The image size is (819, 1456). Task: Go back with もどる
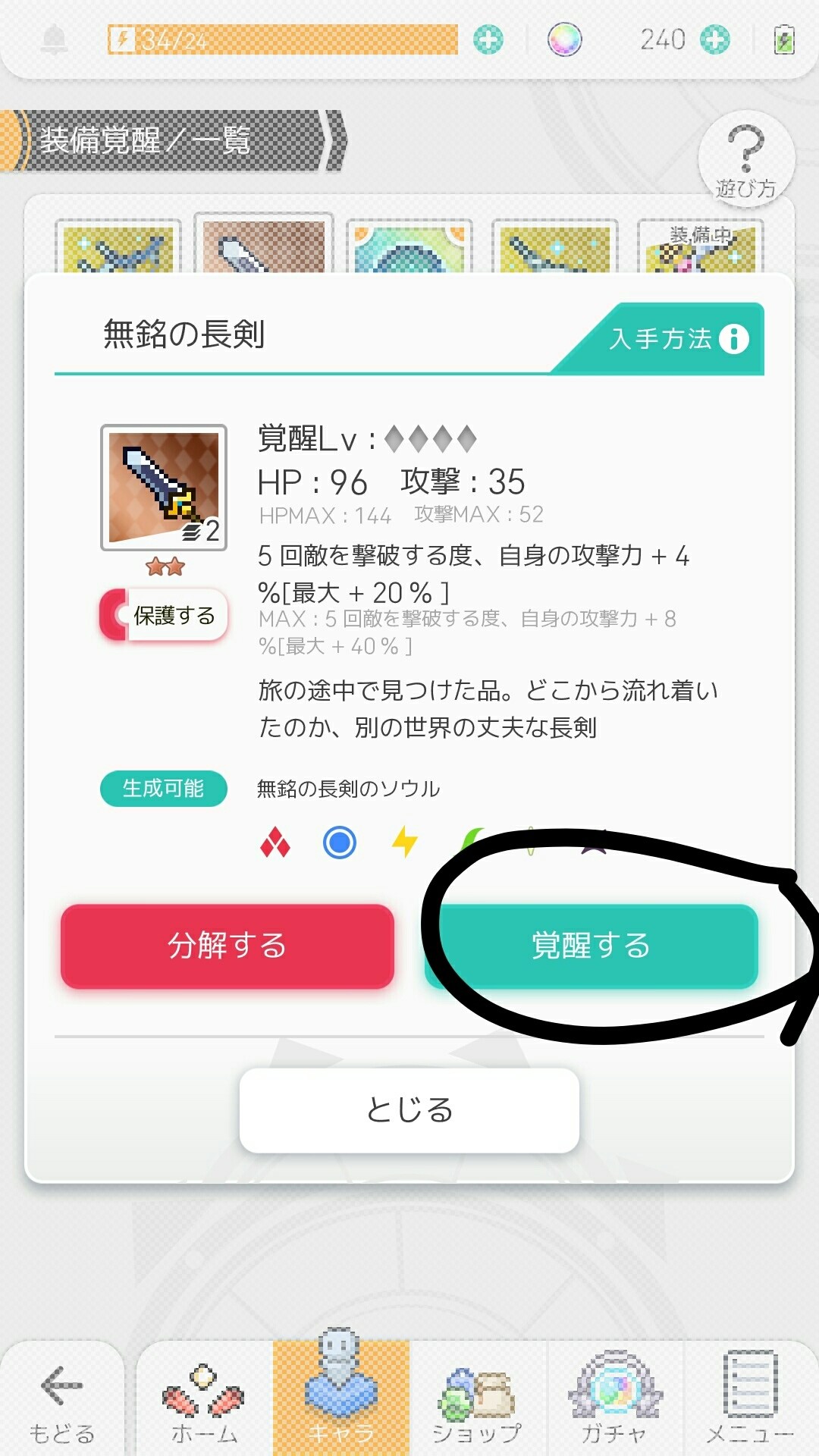[62, 1402]
